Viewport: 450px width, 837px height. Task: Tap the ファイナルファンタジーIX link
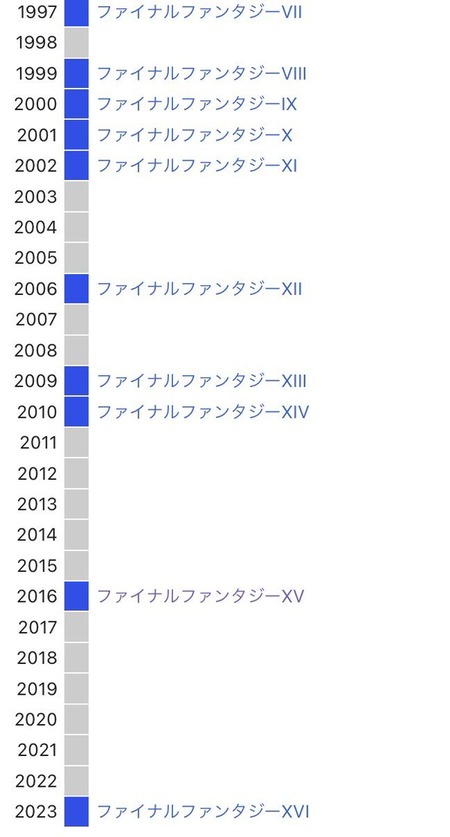tap(196, 104)
